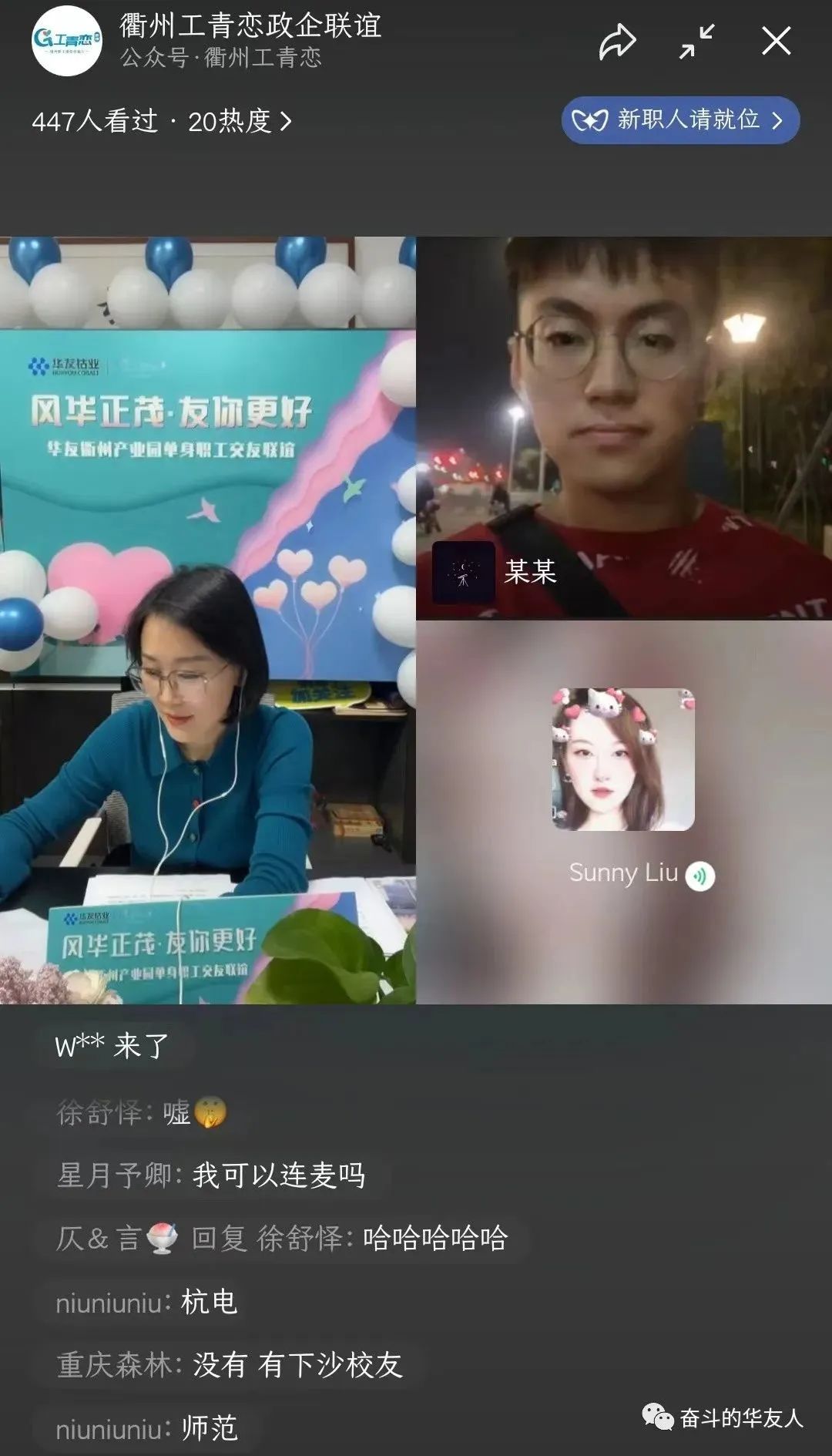Open the host's main video tile
Viewport: 832px width, 1456px height.
tap(207, 620)
